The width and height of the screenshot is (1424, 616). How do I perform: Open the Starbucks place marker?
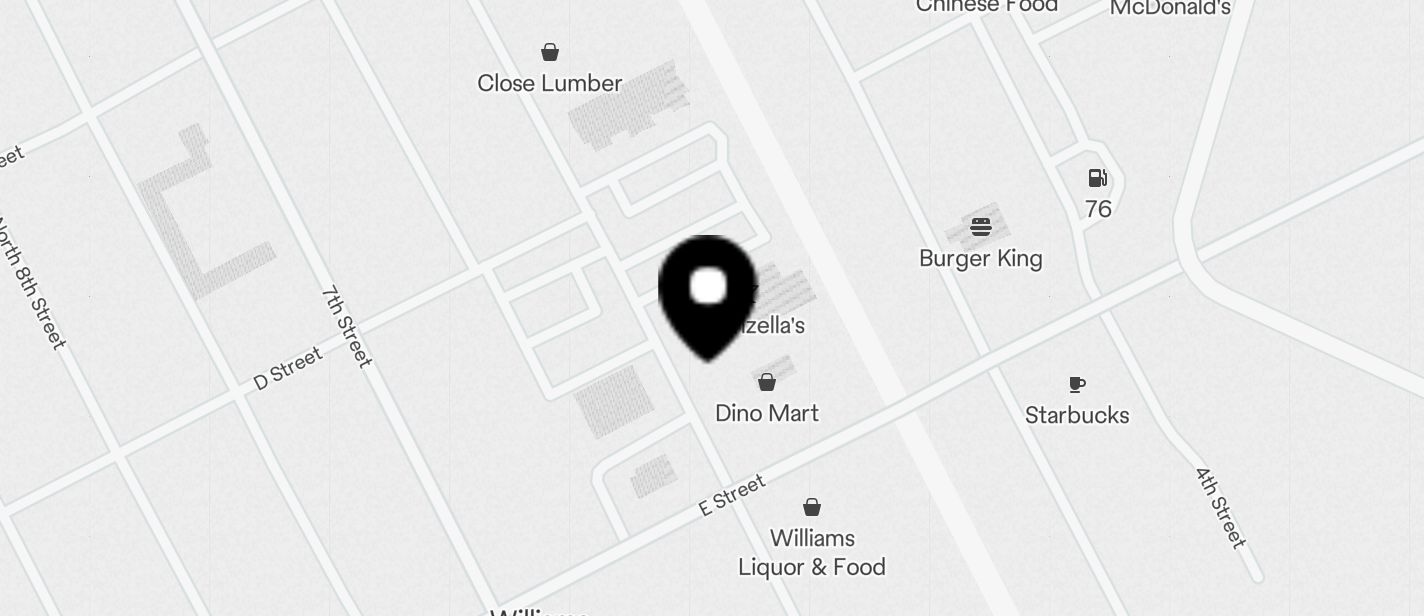[1077, 385]
